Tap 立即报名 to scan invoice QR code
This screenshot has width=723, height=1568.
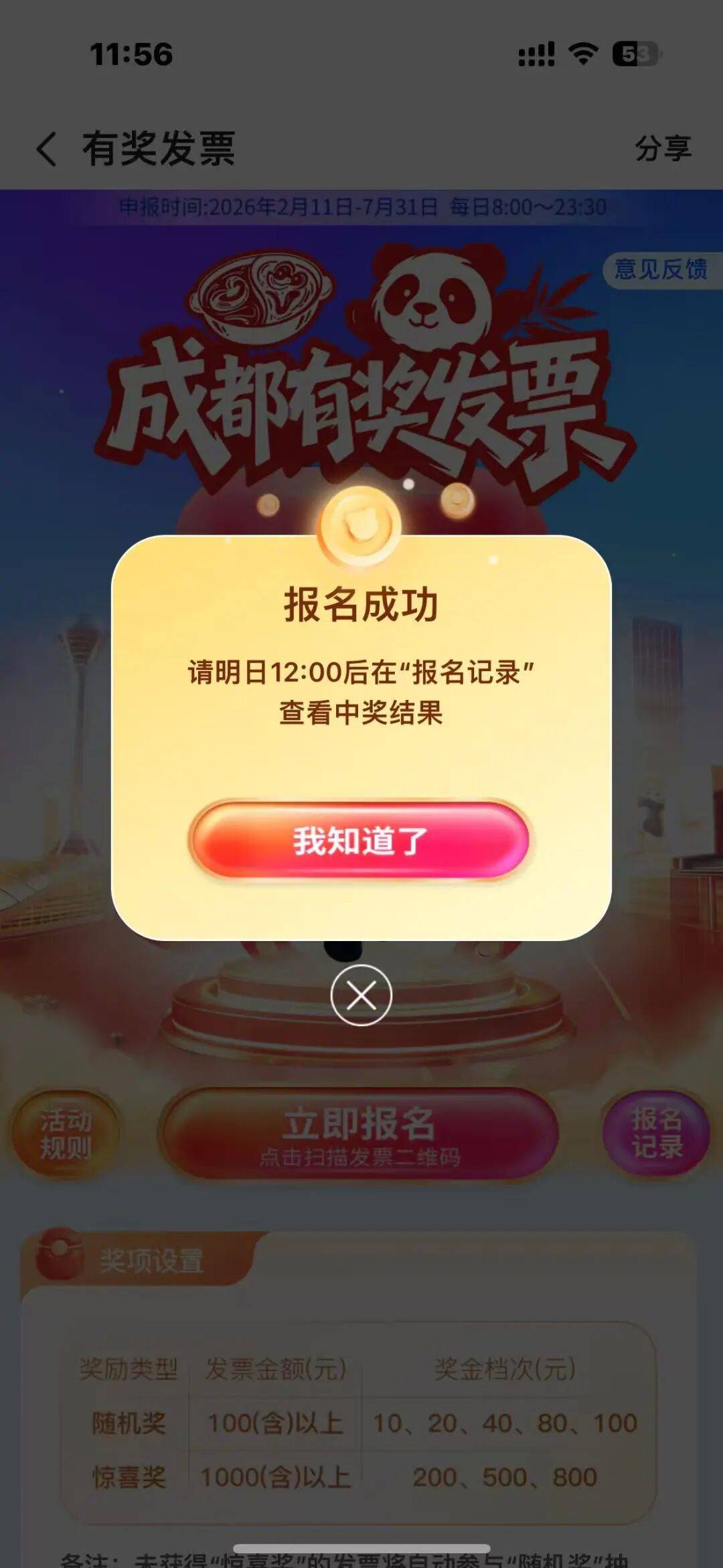(x=359, y=1133)
